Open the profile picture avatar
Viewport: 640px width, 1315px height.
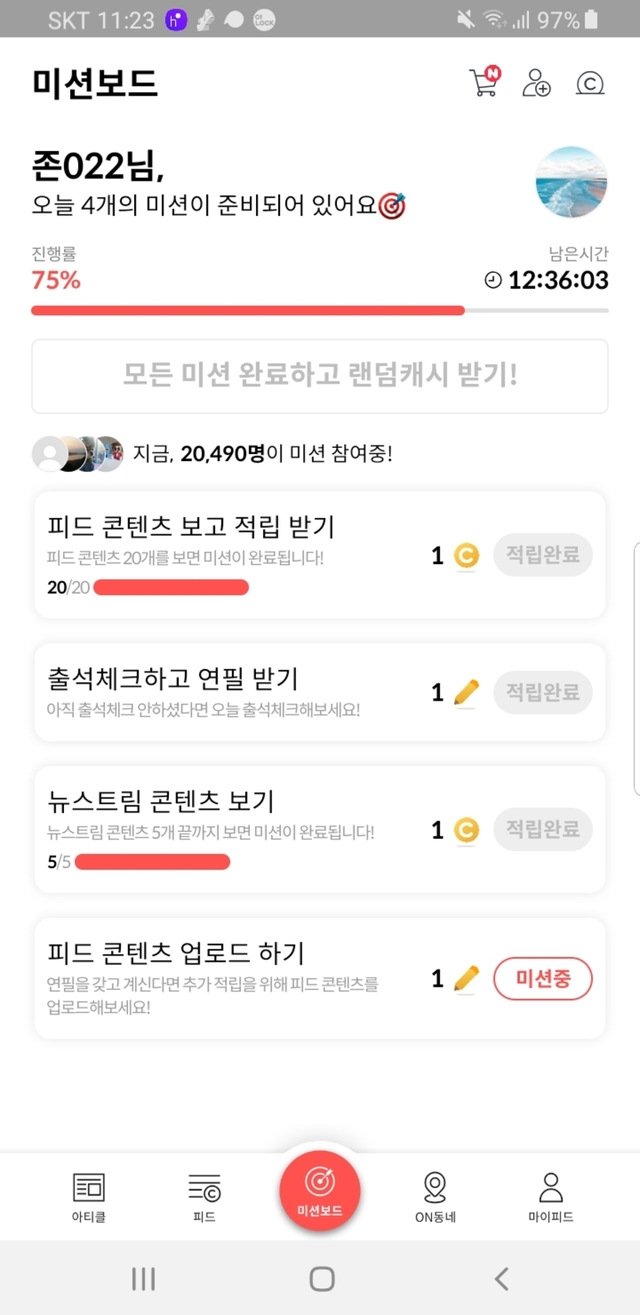(x=571, y=183)
